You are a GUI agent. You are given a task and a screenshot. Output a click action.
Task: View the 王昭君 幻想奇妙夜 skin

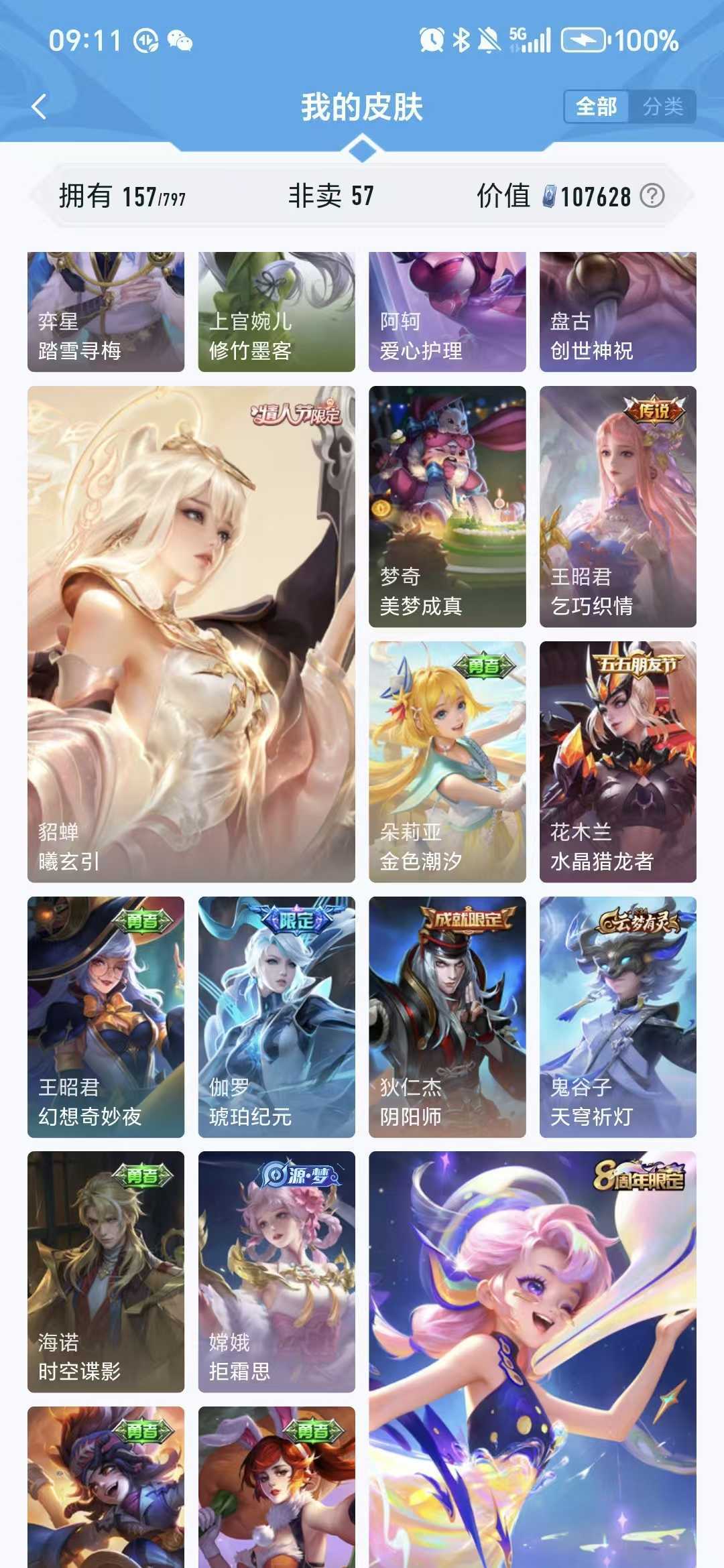click(x=106, y=1017)
